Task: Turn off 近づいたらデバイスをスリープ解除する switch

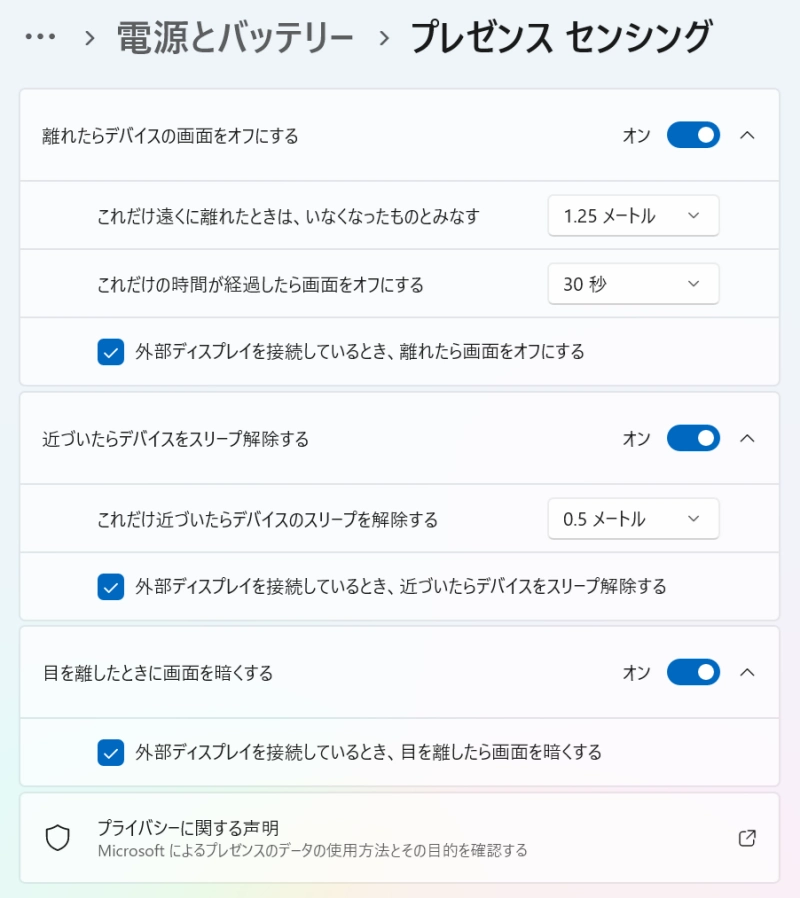Action: [x=693, y=438]
